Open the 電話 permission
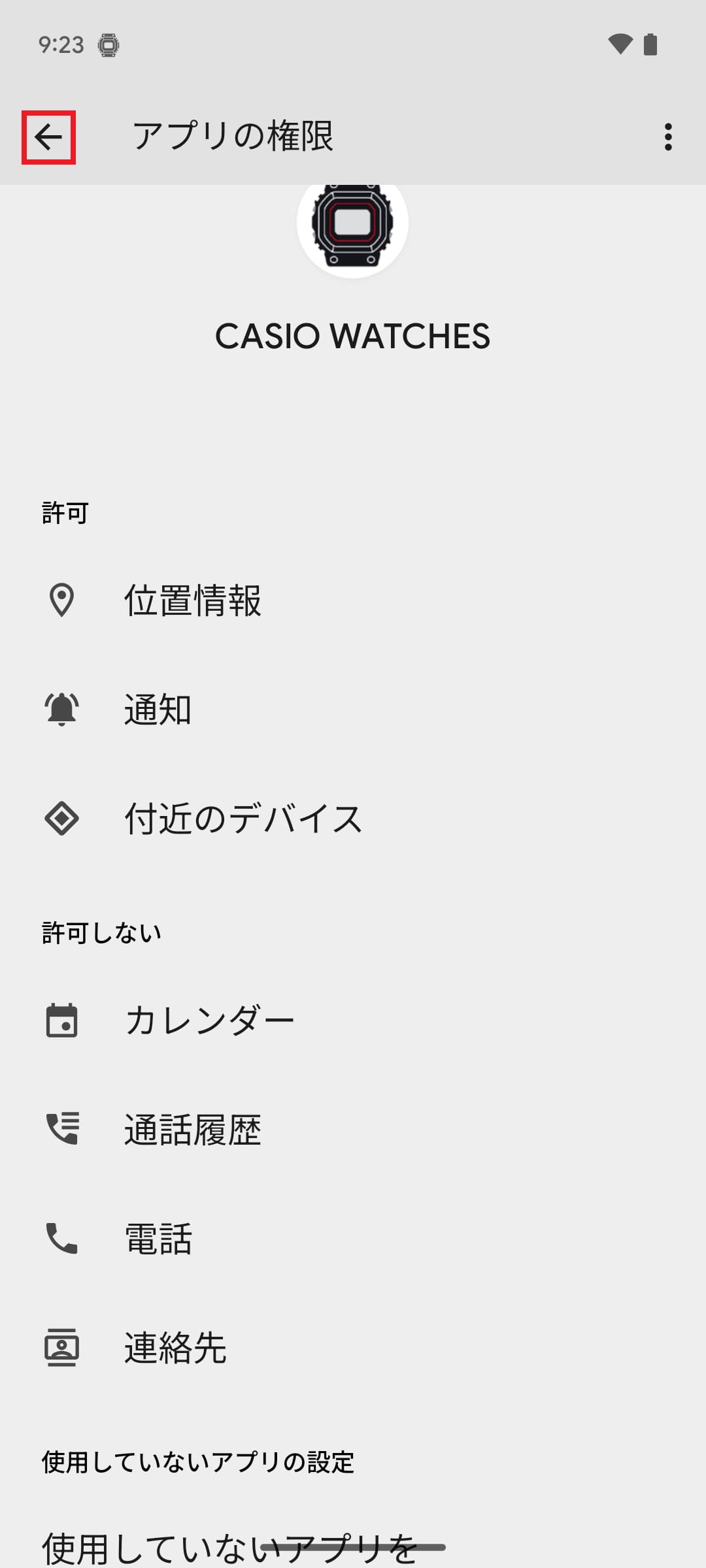This screenshot has width=706, height=1568. click(353, 1238)
